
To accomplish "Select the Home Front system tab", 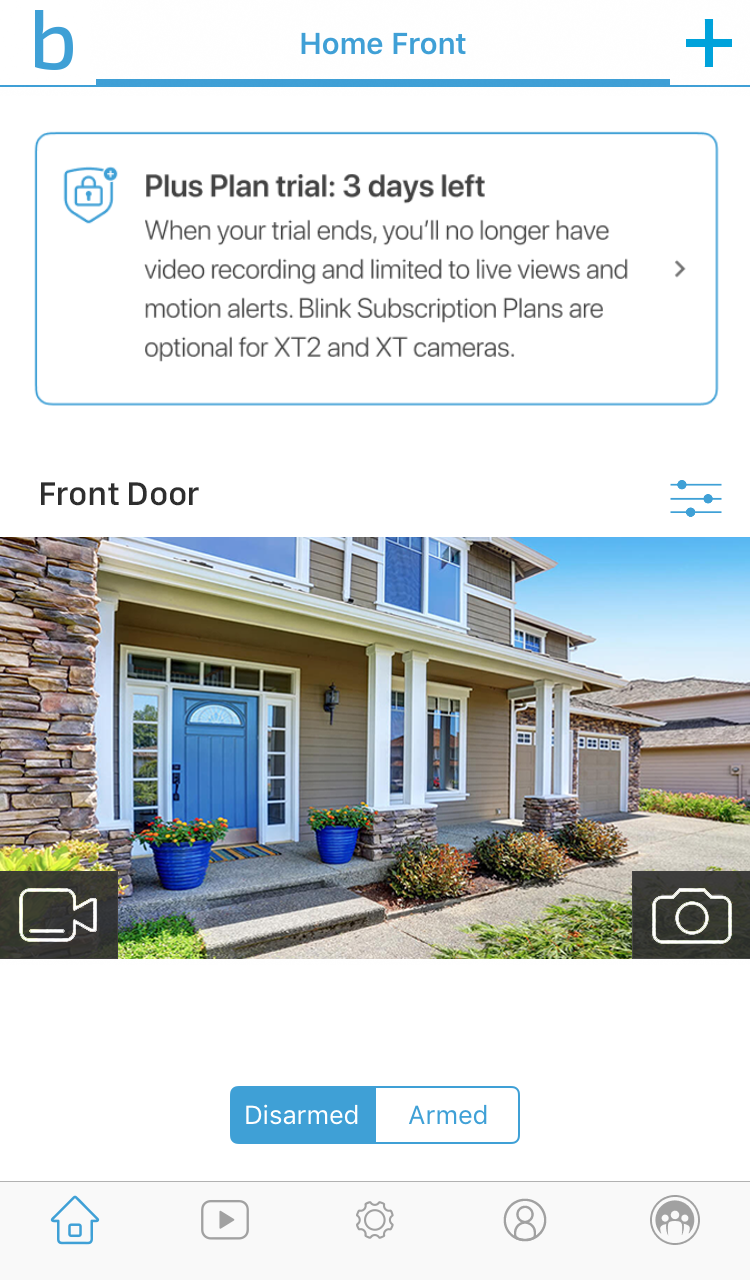I will point(383,44).
